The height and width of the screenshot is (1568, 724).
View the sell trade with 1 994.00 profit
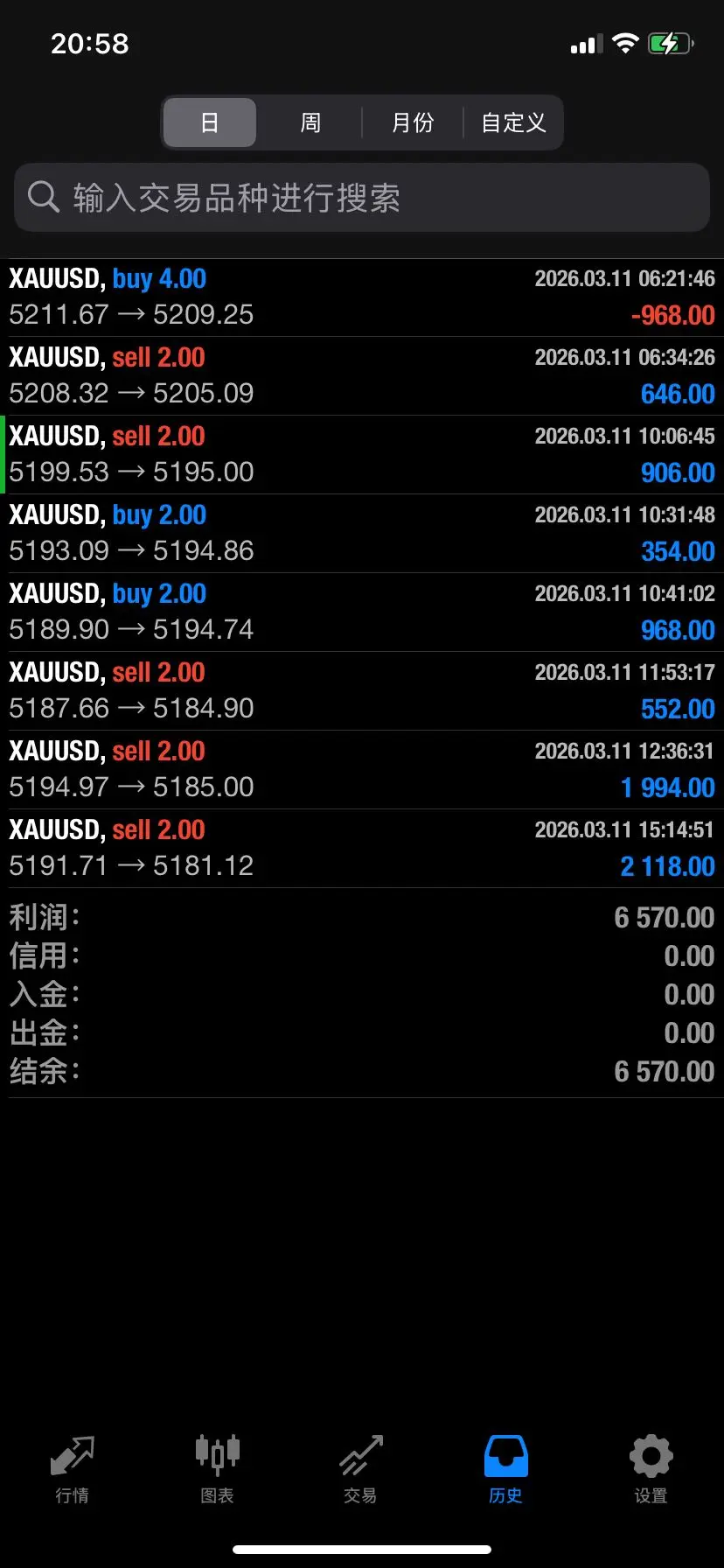point(362,770)
